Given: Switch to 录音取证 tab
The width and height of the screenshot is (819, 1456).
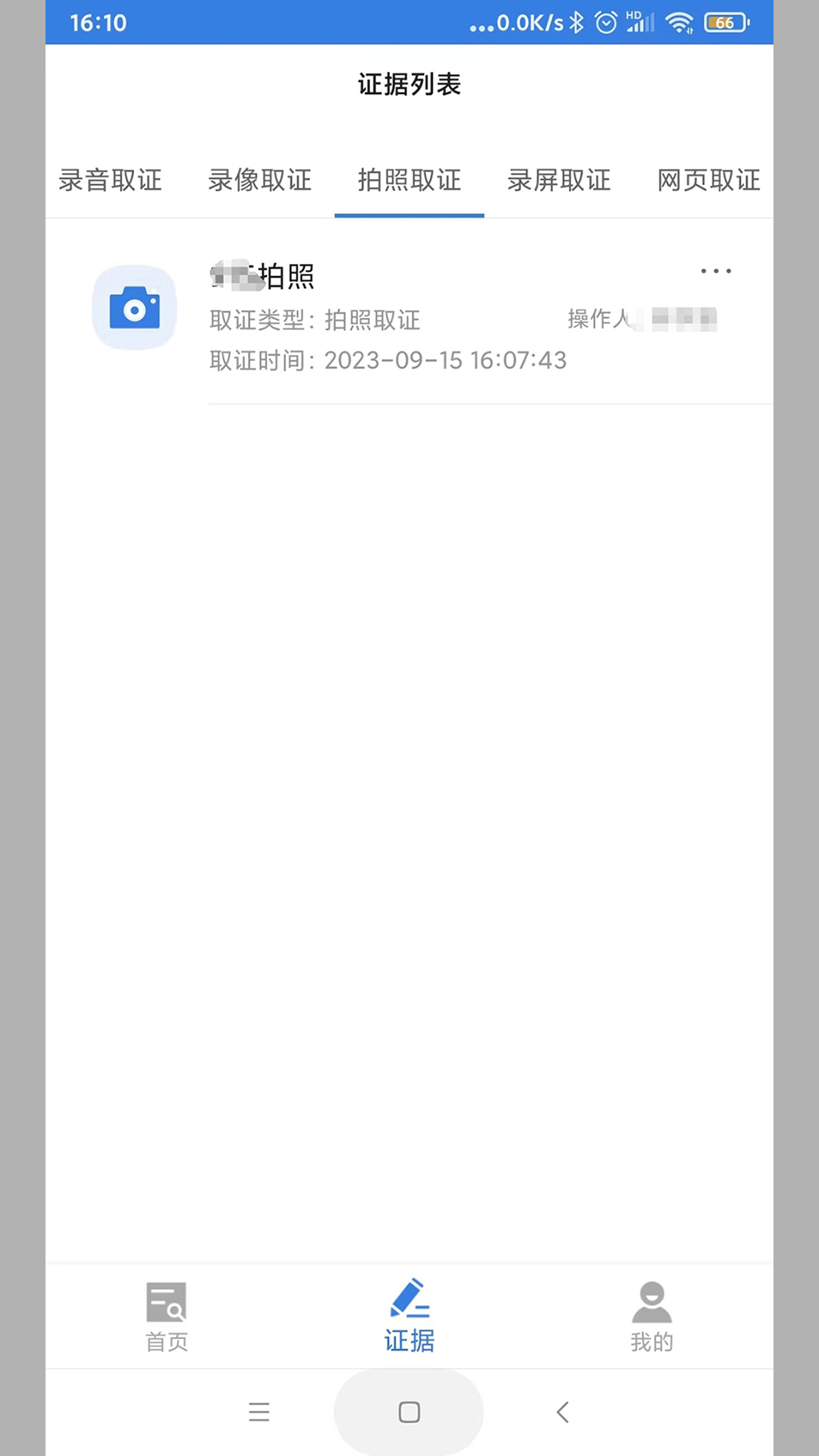Looking at the screenshot, I should click(x=109, y=181).
